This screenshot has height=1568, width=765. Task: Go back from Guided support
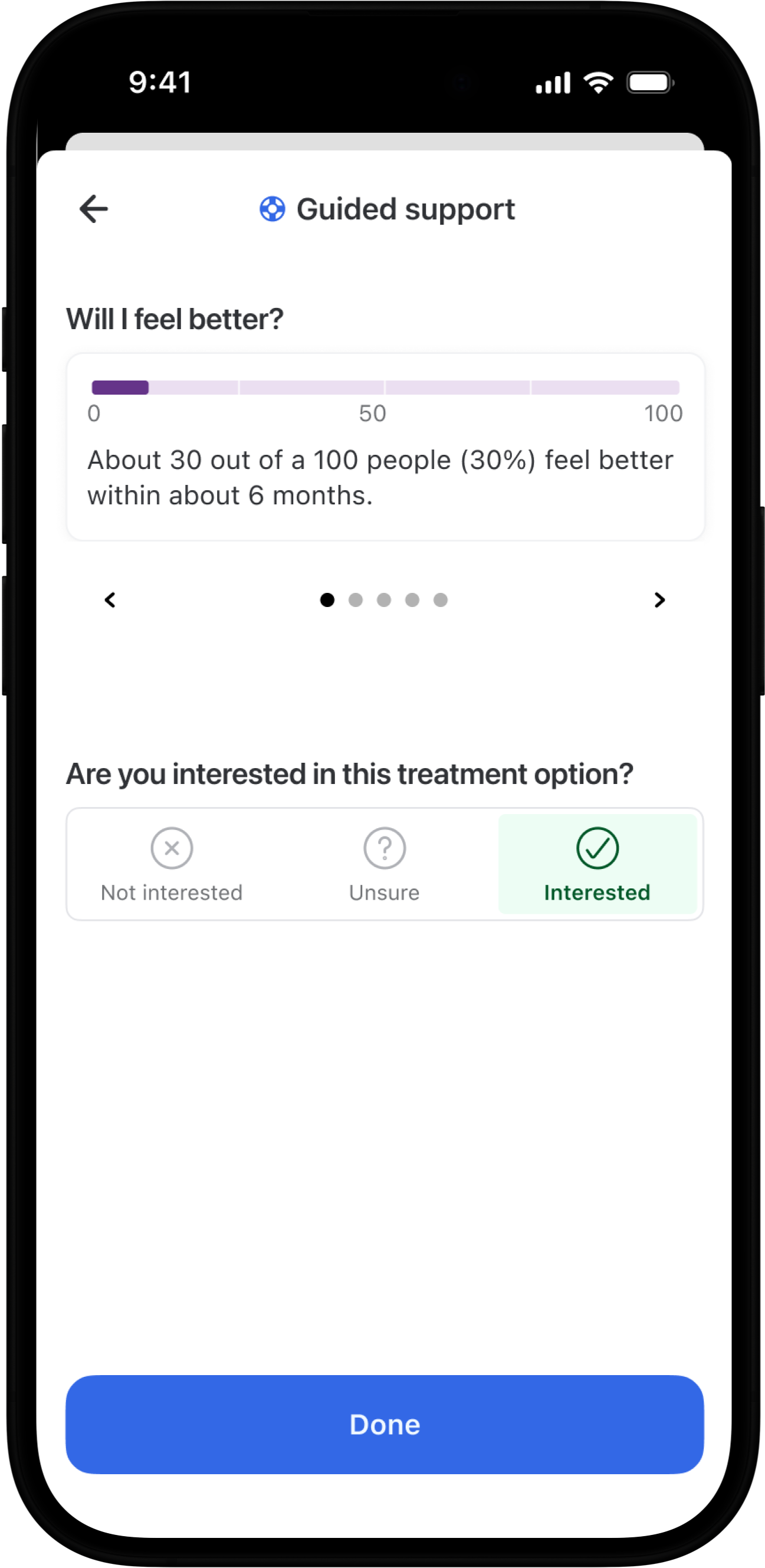[x=94, y=209]
